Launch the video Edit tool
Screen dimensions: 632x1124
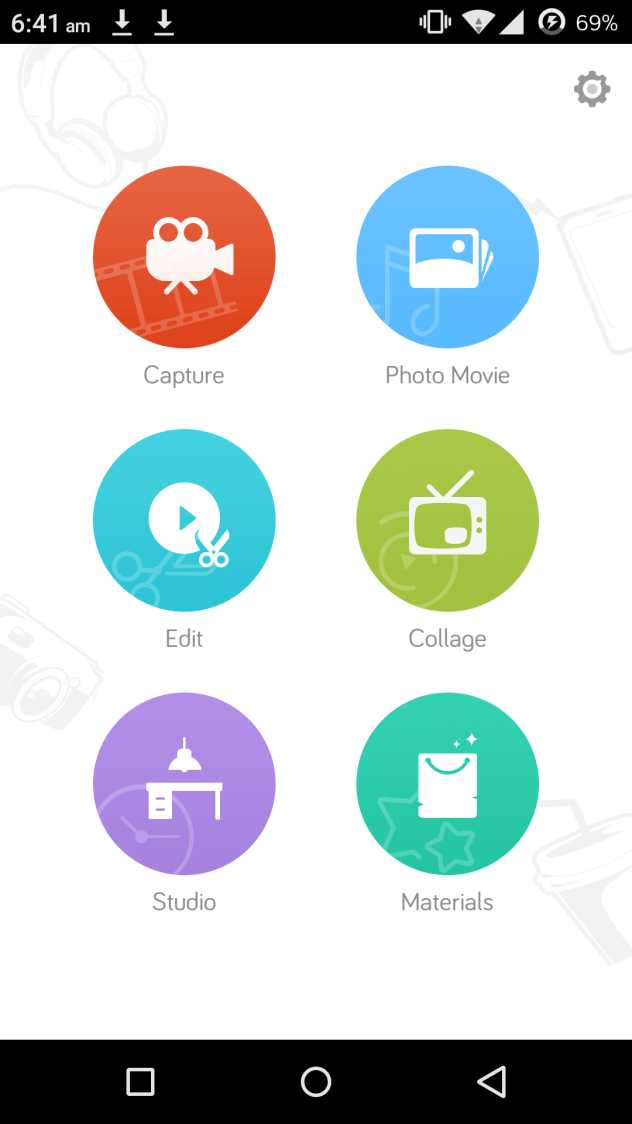pyautogui.click(x=184, y=520)
